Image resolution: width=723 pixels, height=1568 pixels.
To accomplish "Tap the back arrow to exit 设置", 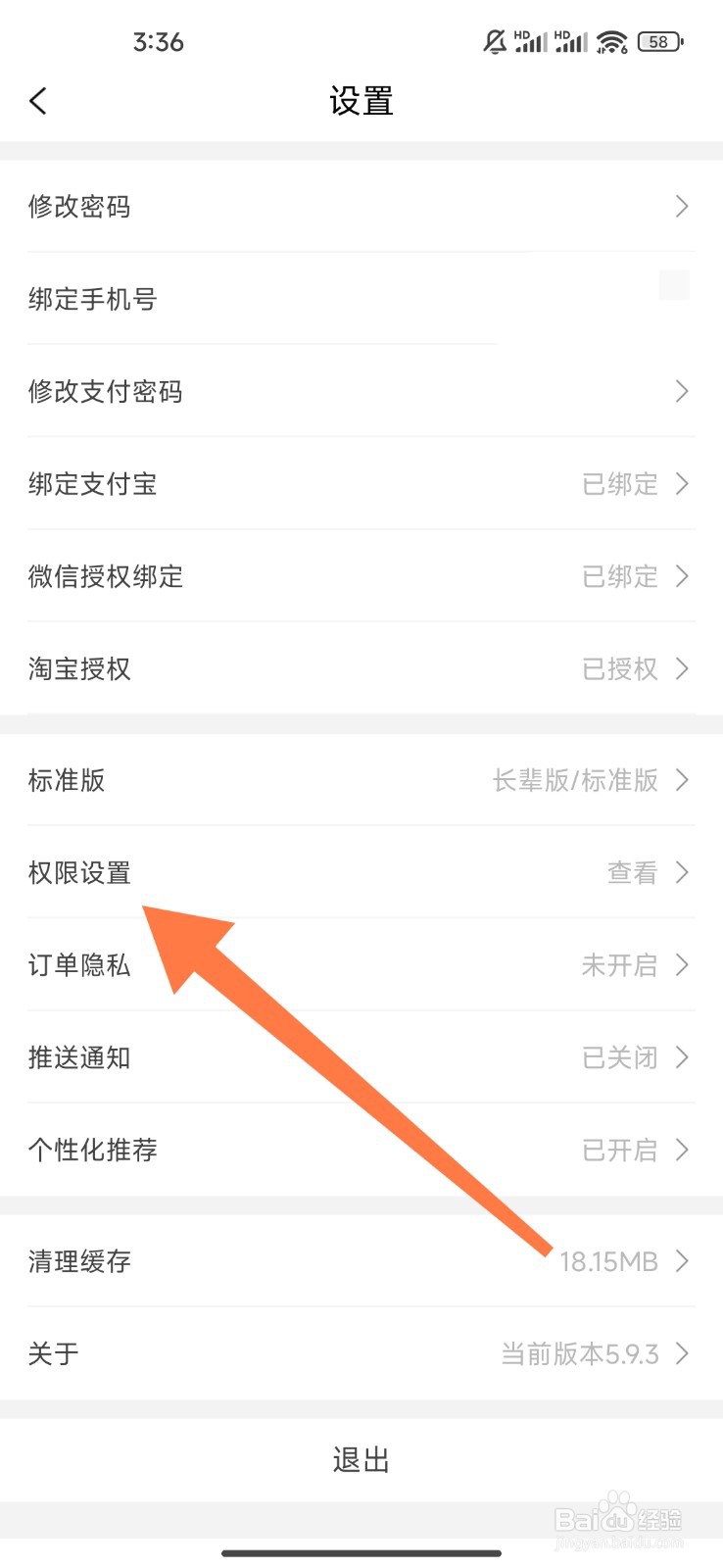I will click(x=39, y=100).
